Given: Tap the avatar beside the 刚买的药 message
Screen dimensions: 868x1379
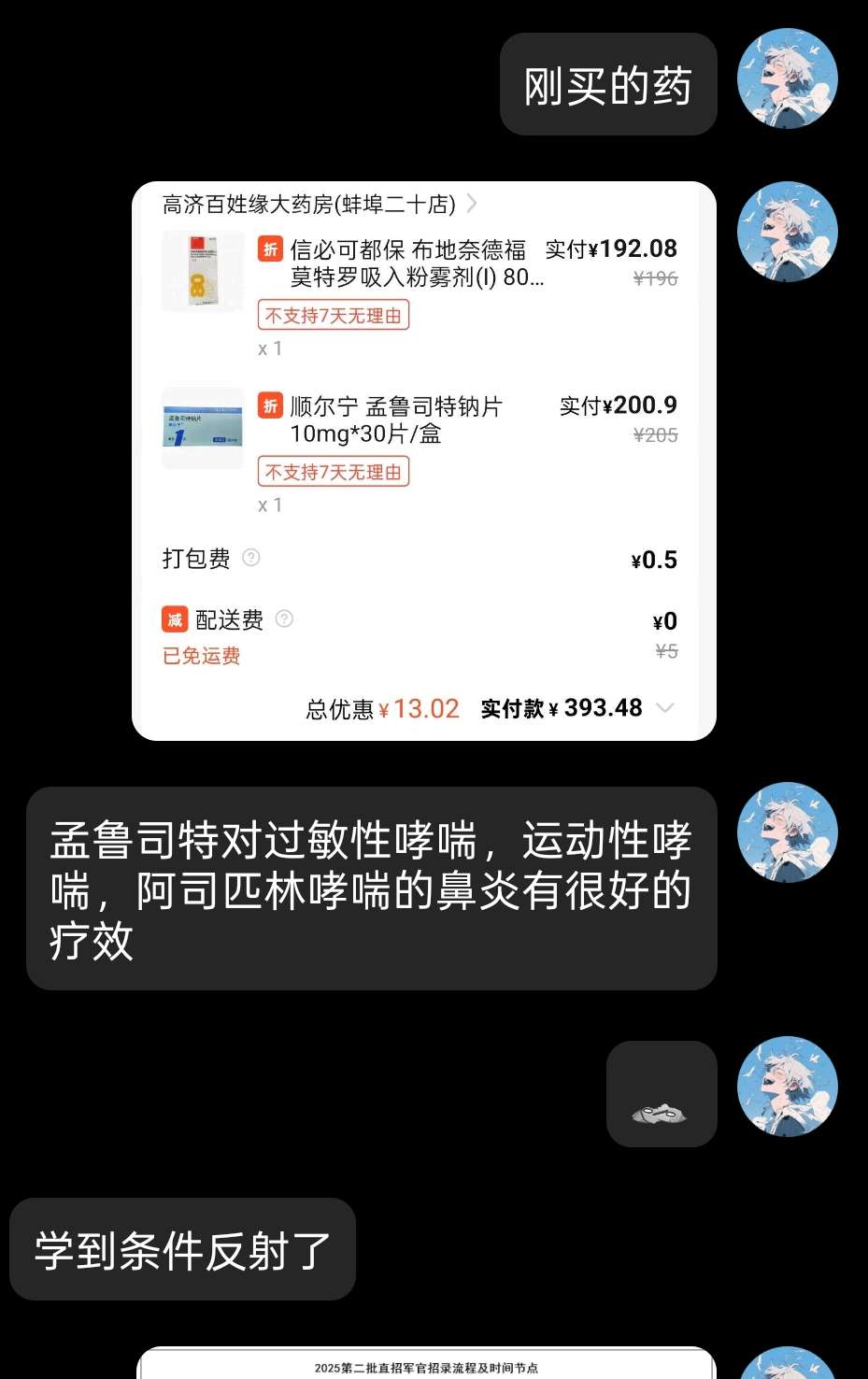Looking at the screenshot, I should tap(787, 78).
